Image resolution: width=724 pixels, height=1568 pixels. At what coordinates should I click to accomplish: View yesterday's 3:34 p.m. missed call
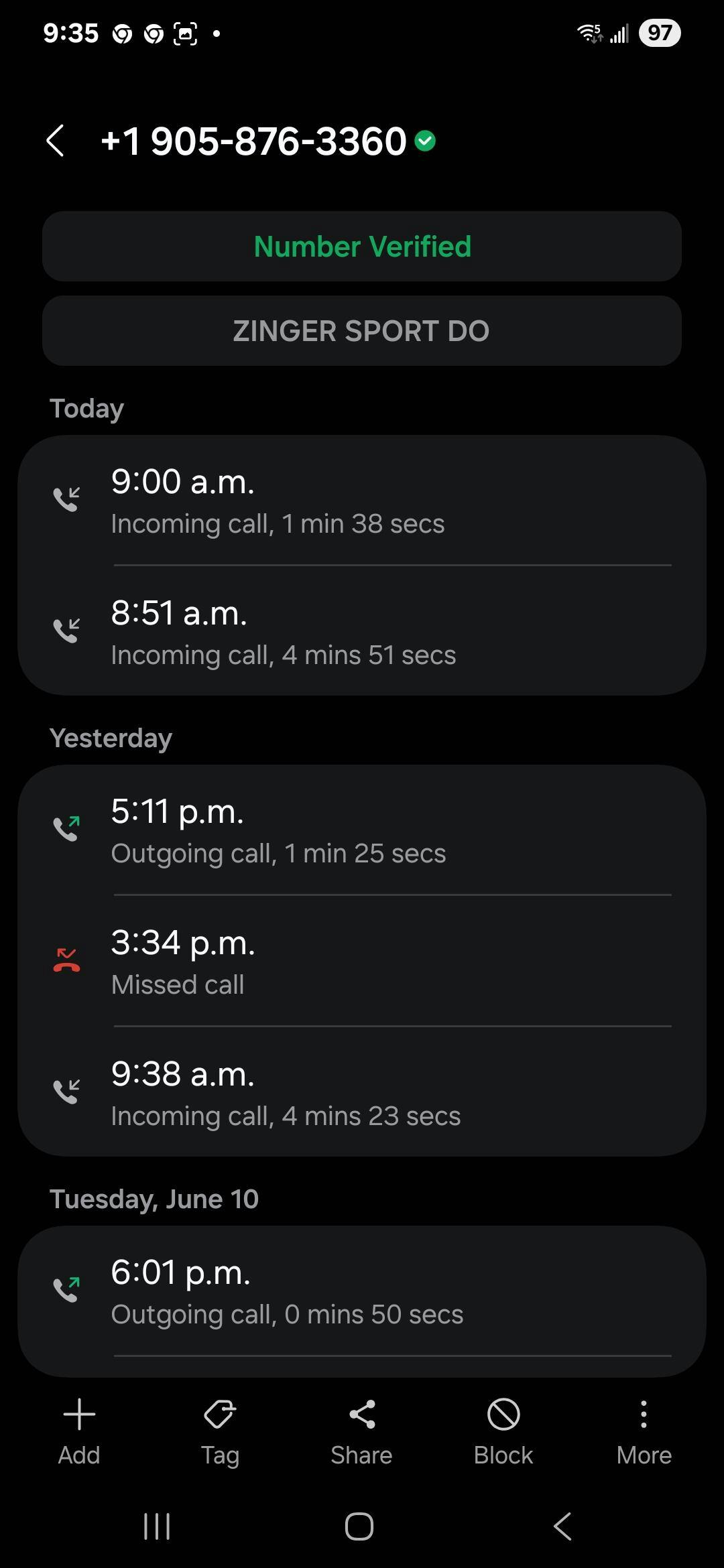pyautogui.click(x=362, y=962)
